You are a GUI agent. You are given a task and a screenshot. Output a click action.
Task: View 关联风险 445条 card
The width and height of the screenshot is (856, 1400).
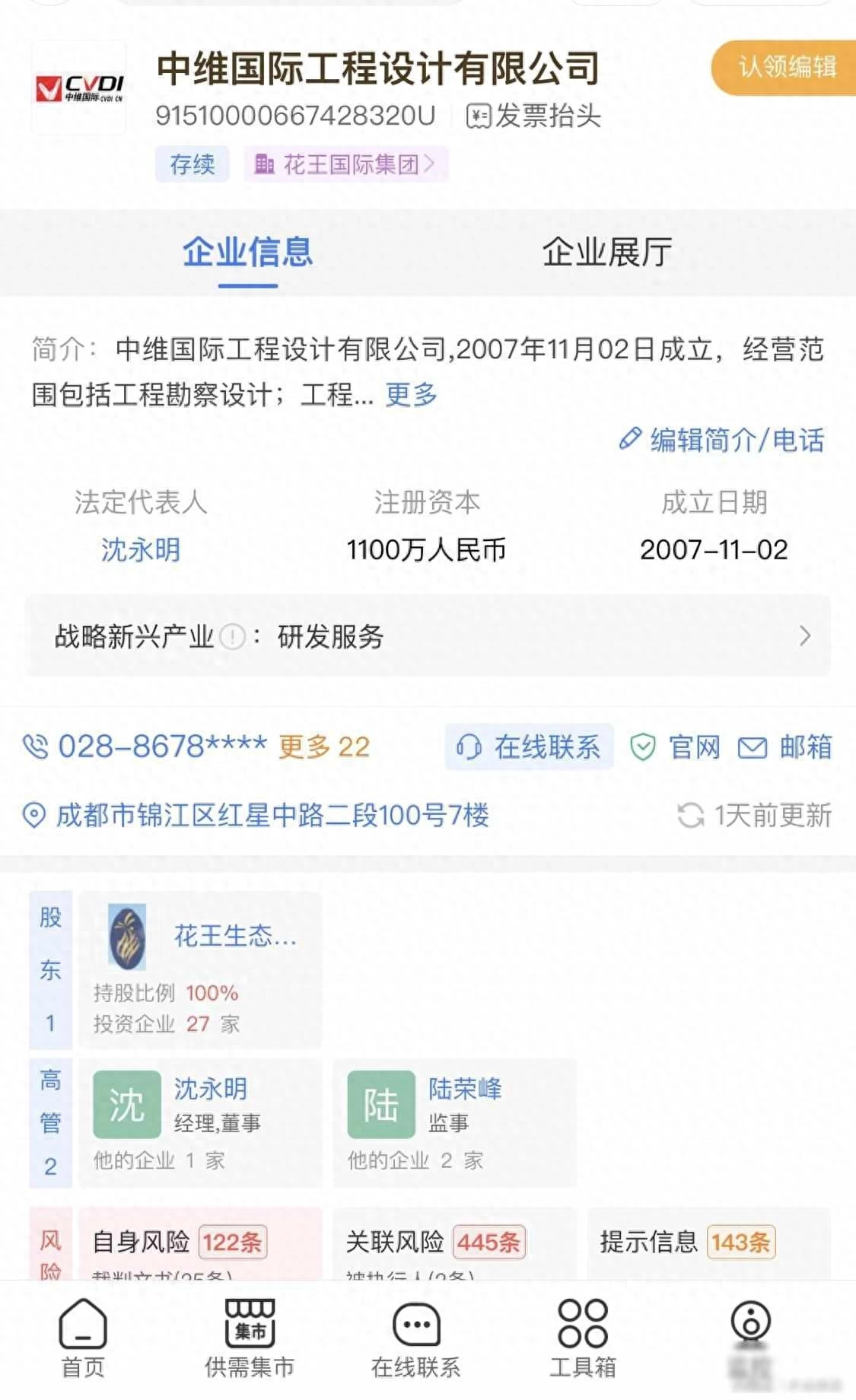pos(454,1243)
